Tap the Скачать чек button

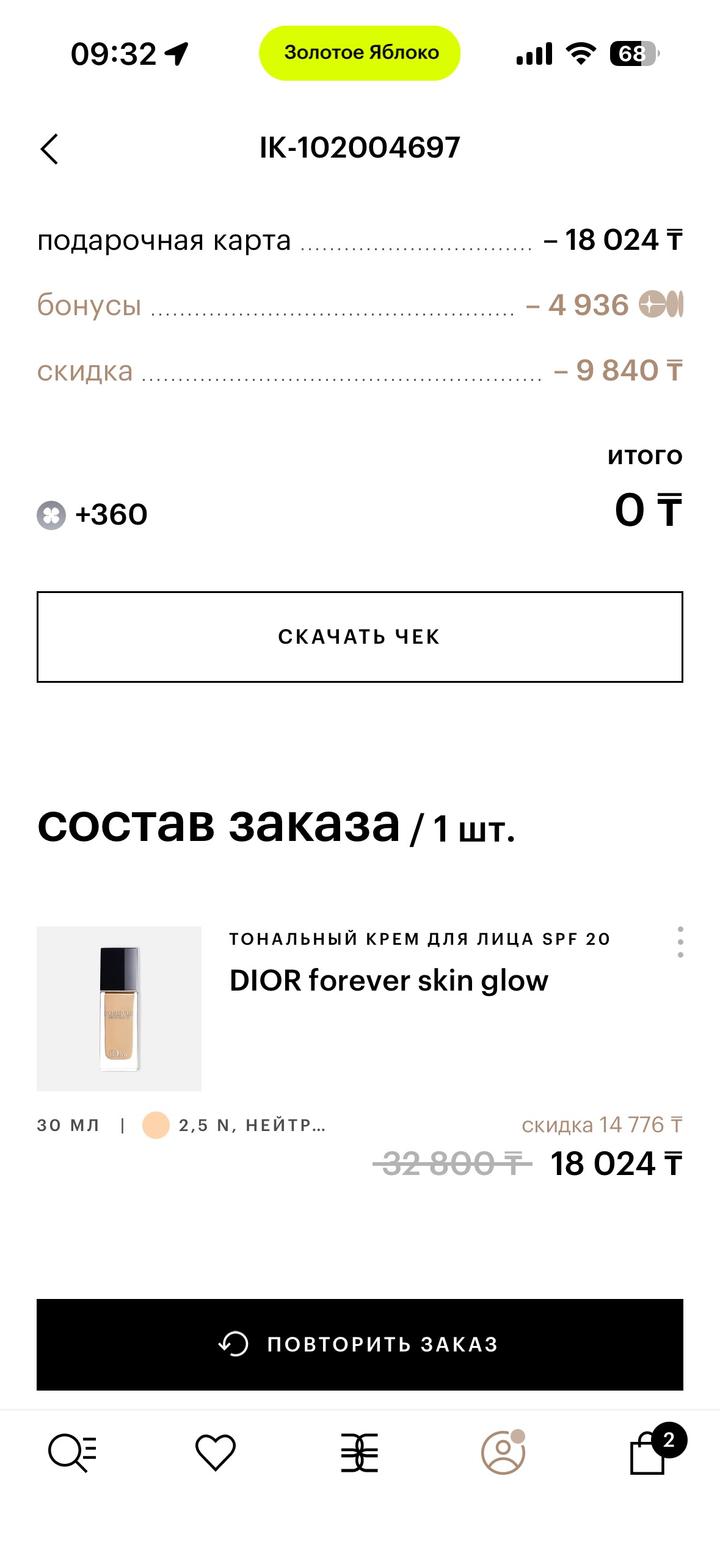tap(360, 637)
